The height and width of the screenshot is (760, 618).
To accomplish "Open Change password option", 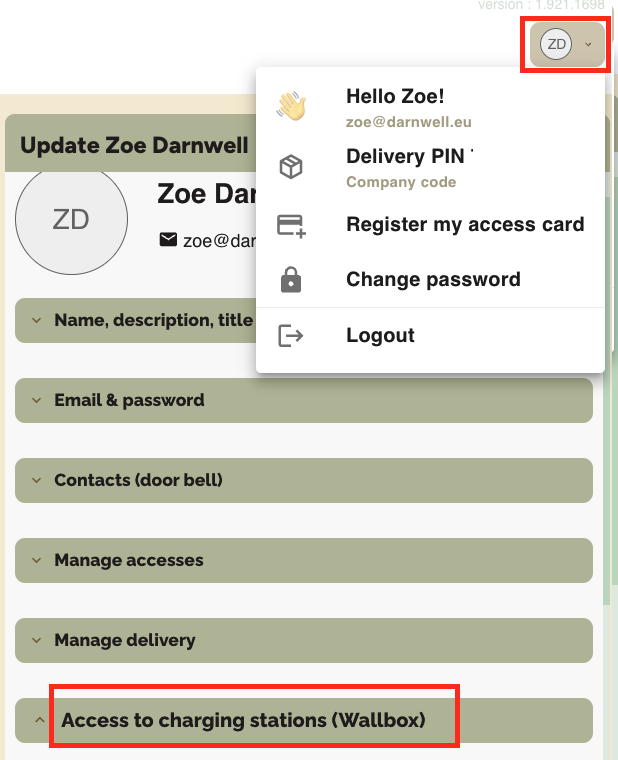I will pyautogui.click(x=432, y=280).
